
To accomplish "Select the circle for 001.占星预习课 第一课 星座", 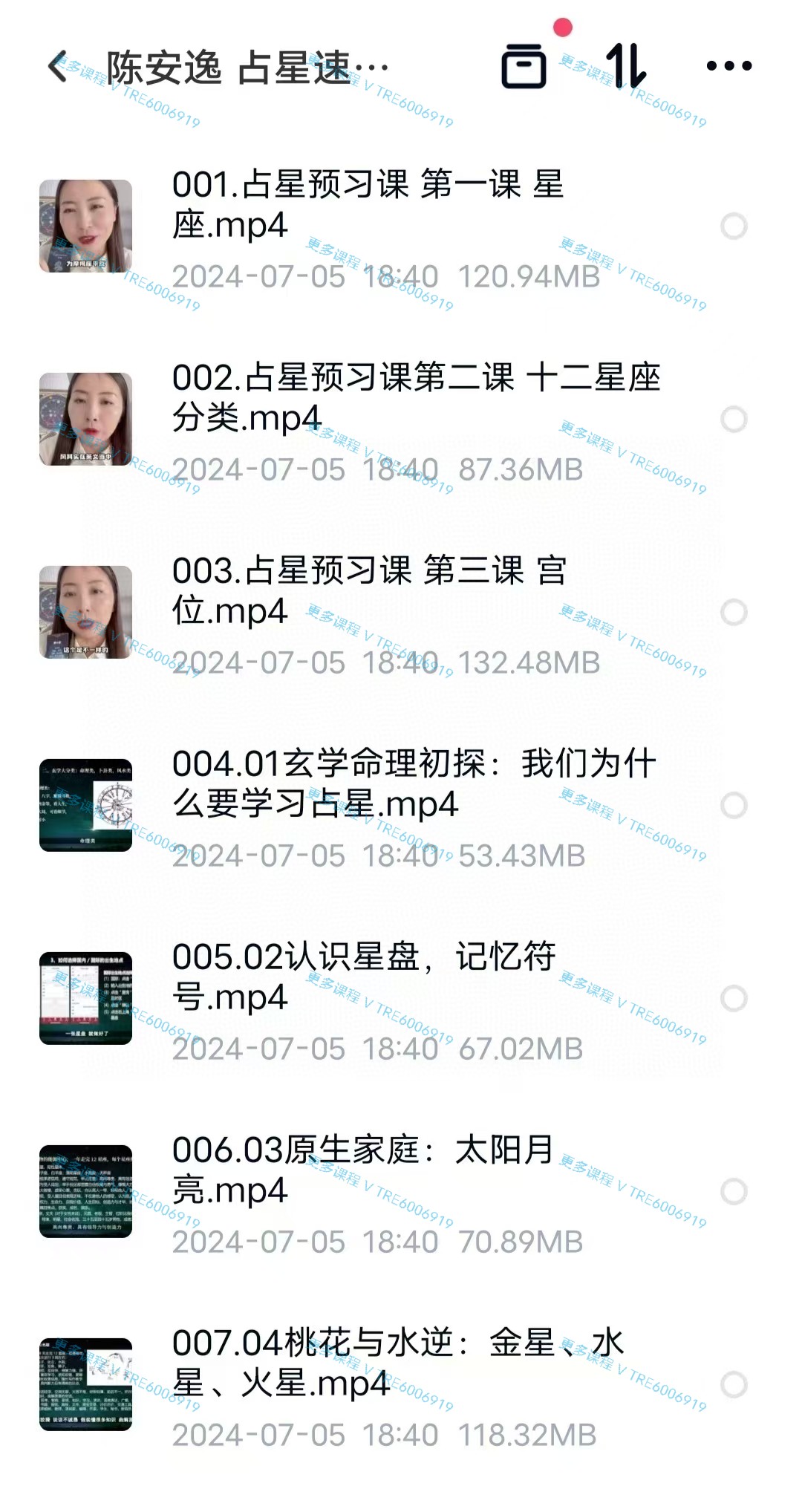I will coord(734,227).
